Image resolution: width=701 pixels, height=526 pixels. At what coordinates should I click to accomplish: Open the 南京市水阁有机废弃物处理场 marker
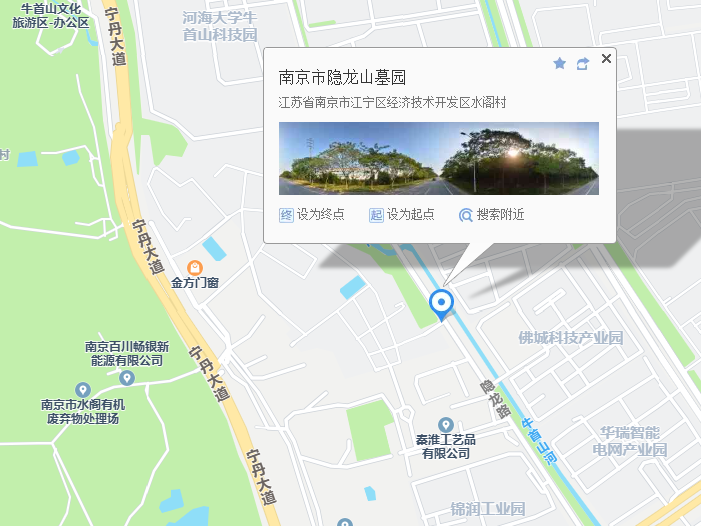pyautogui.click(x=83, y=389)
